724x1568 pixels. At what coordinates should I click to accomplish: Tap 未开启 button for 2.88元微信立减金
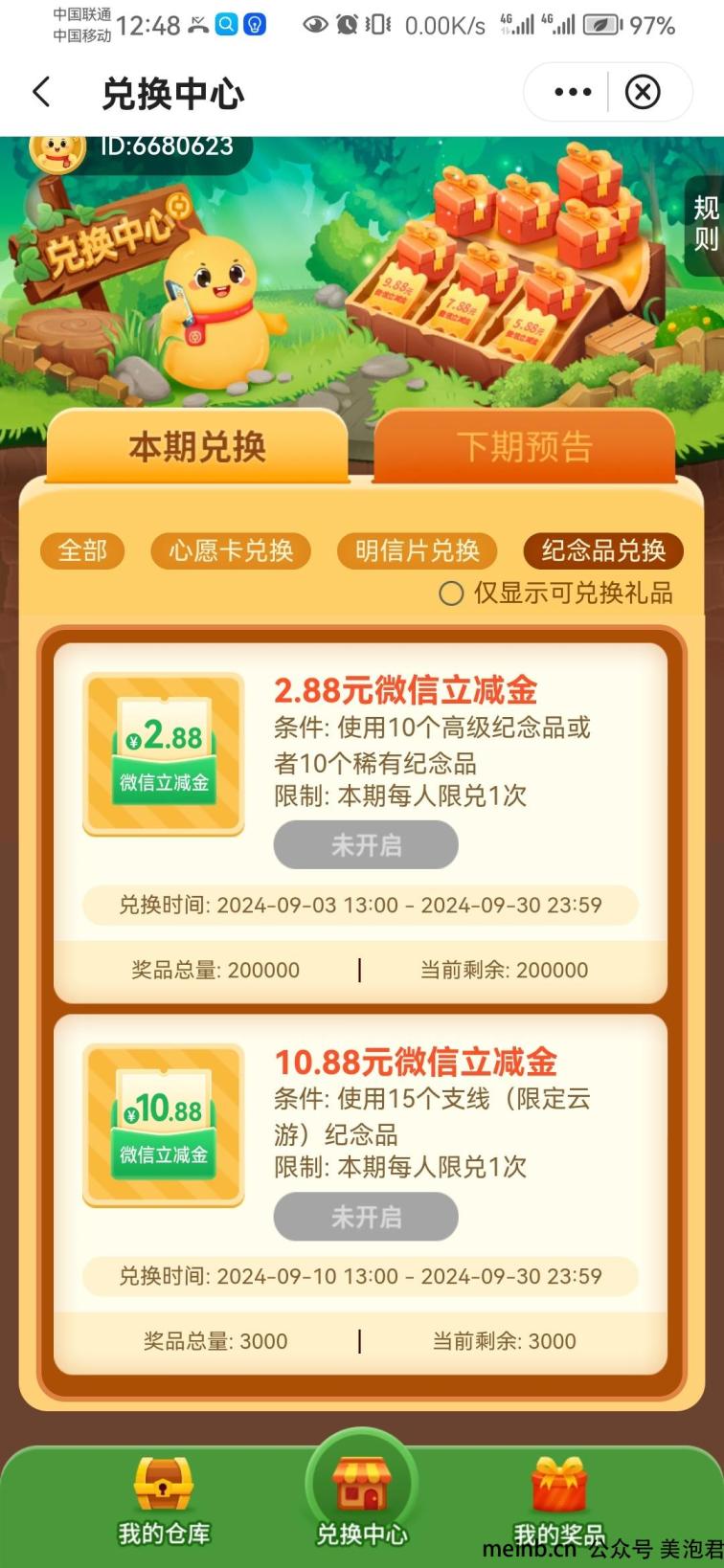[x=366, y=845]
